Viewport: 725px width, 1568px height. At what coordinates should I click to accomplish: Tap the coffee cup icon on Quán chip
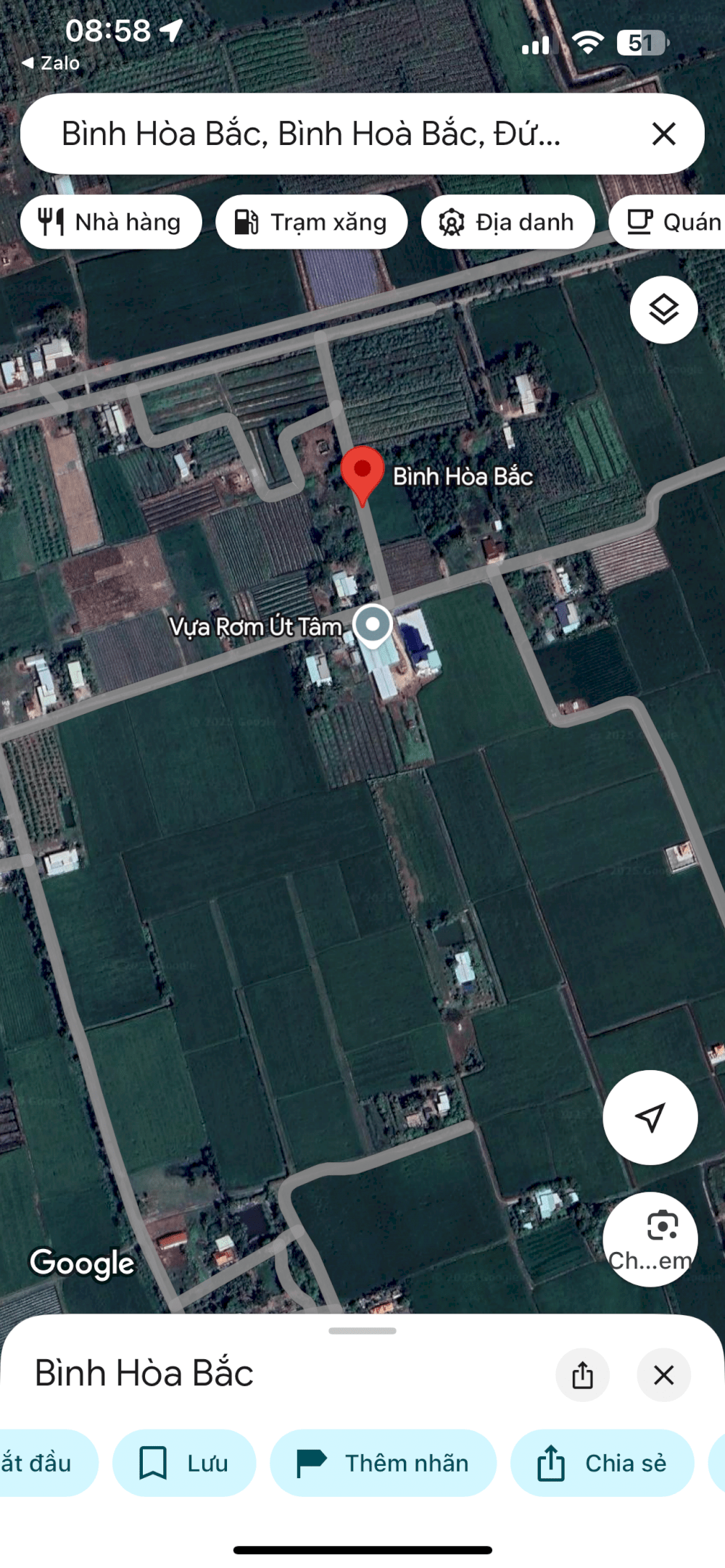(x=639, y=222)
